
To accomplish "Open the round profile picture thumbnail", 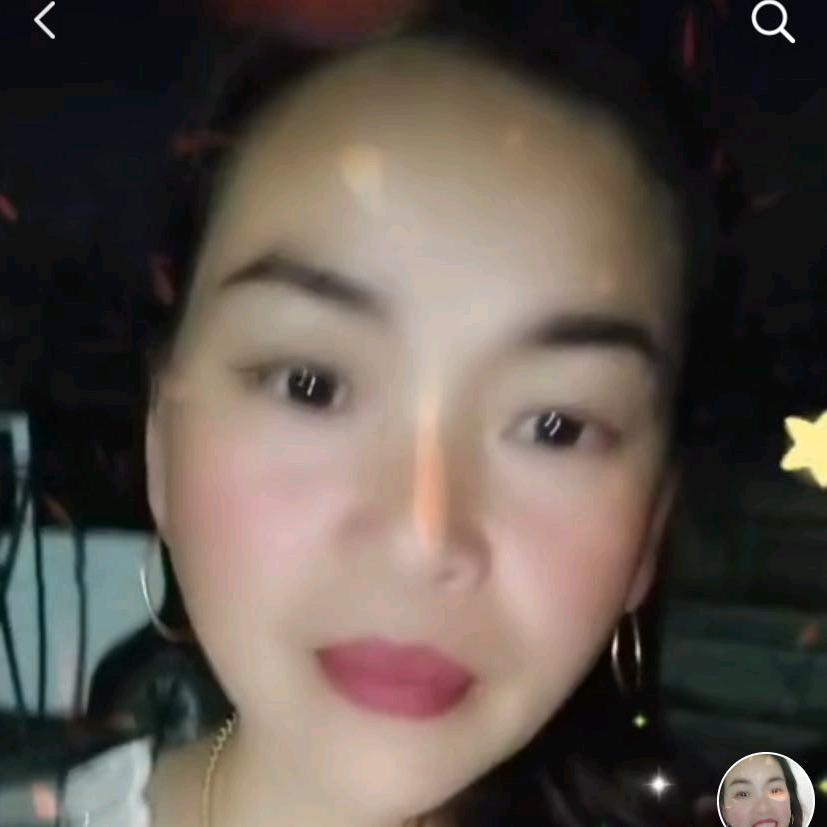I will coord(766,793).
